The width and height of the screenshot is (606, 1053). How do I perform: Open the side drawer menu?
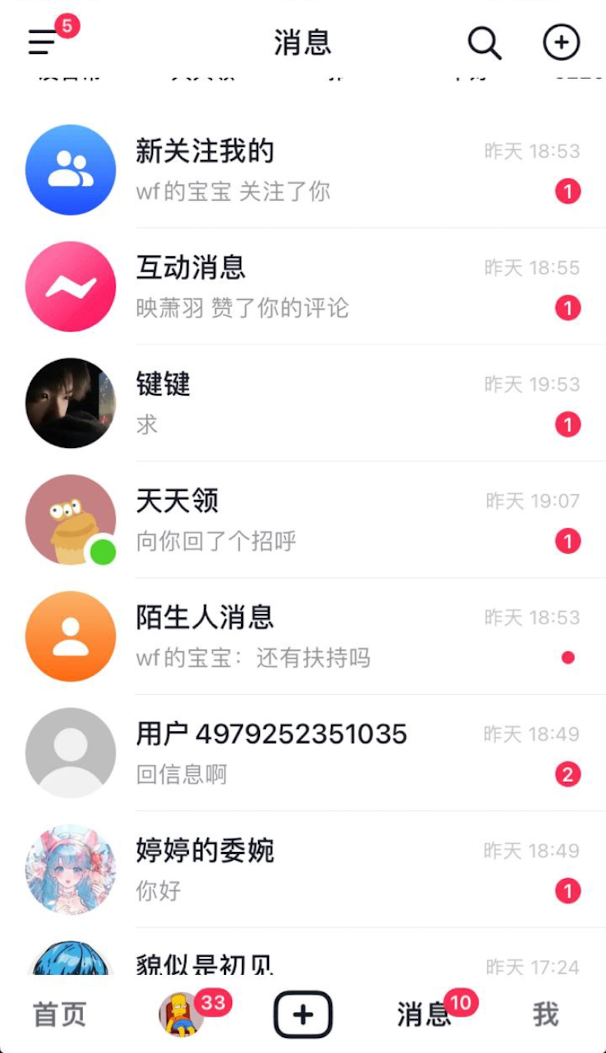click(x=43, y=42)
